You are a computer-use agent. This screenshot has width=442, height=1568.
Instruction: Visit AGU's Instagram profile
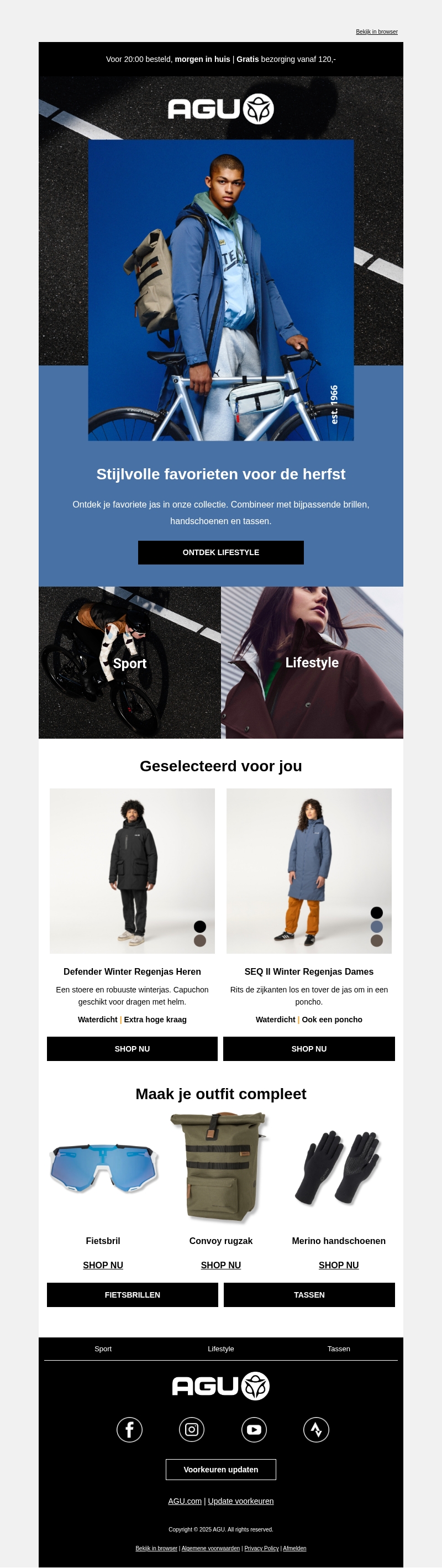coord(192,1429)
